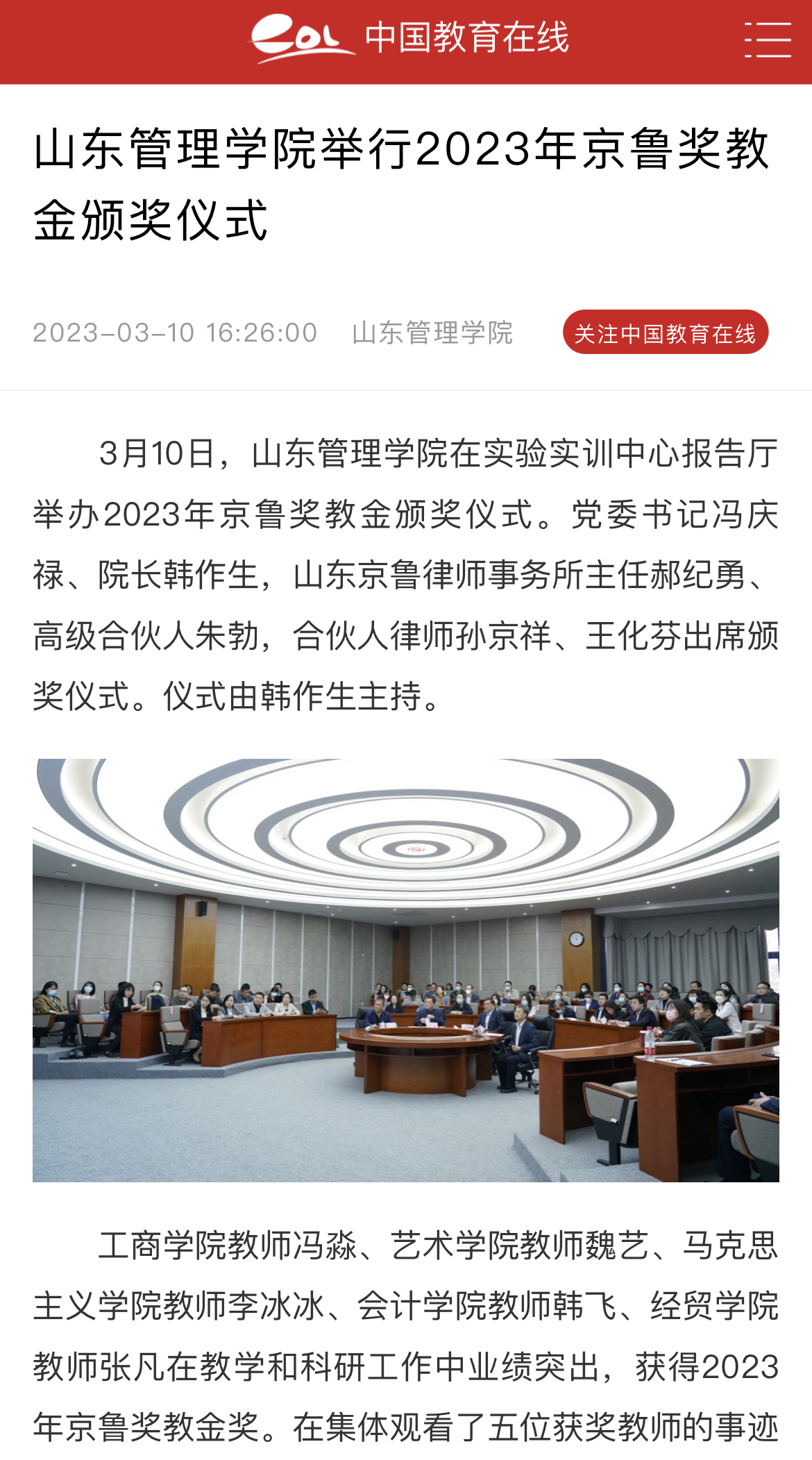Viewport: 812px width, 1460px height.
Task: Open the hamburger menu
Action: (768, 40)
